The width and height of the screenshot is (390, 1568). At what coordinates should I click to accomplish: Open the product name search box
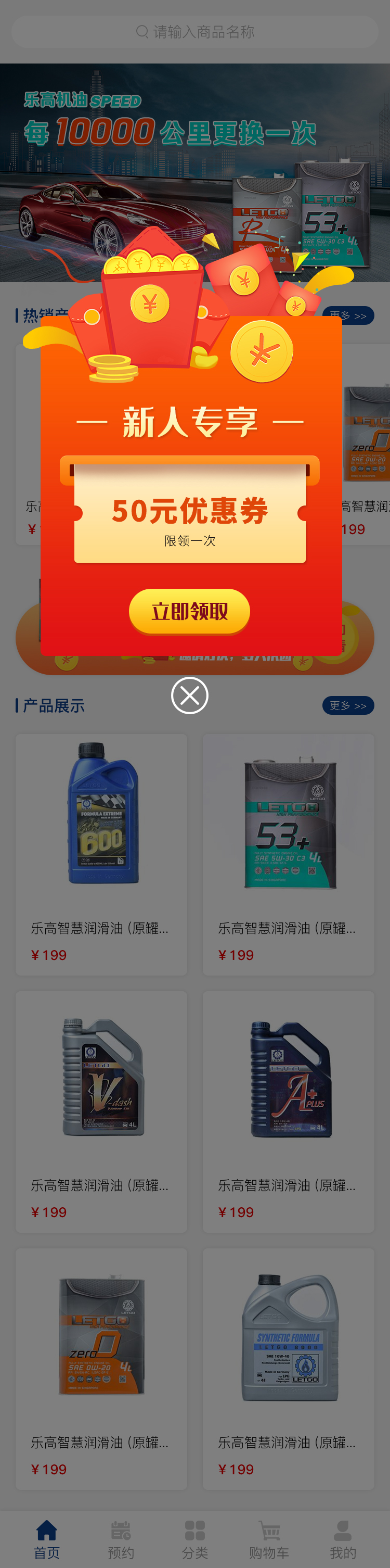tap(194, 32)
